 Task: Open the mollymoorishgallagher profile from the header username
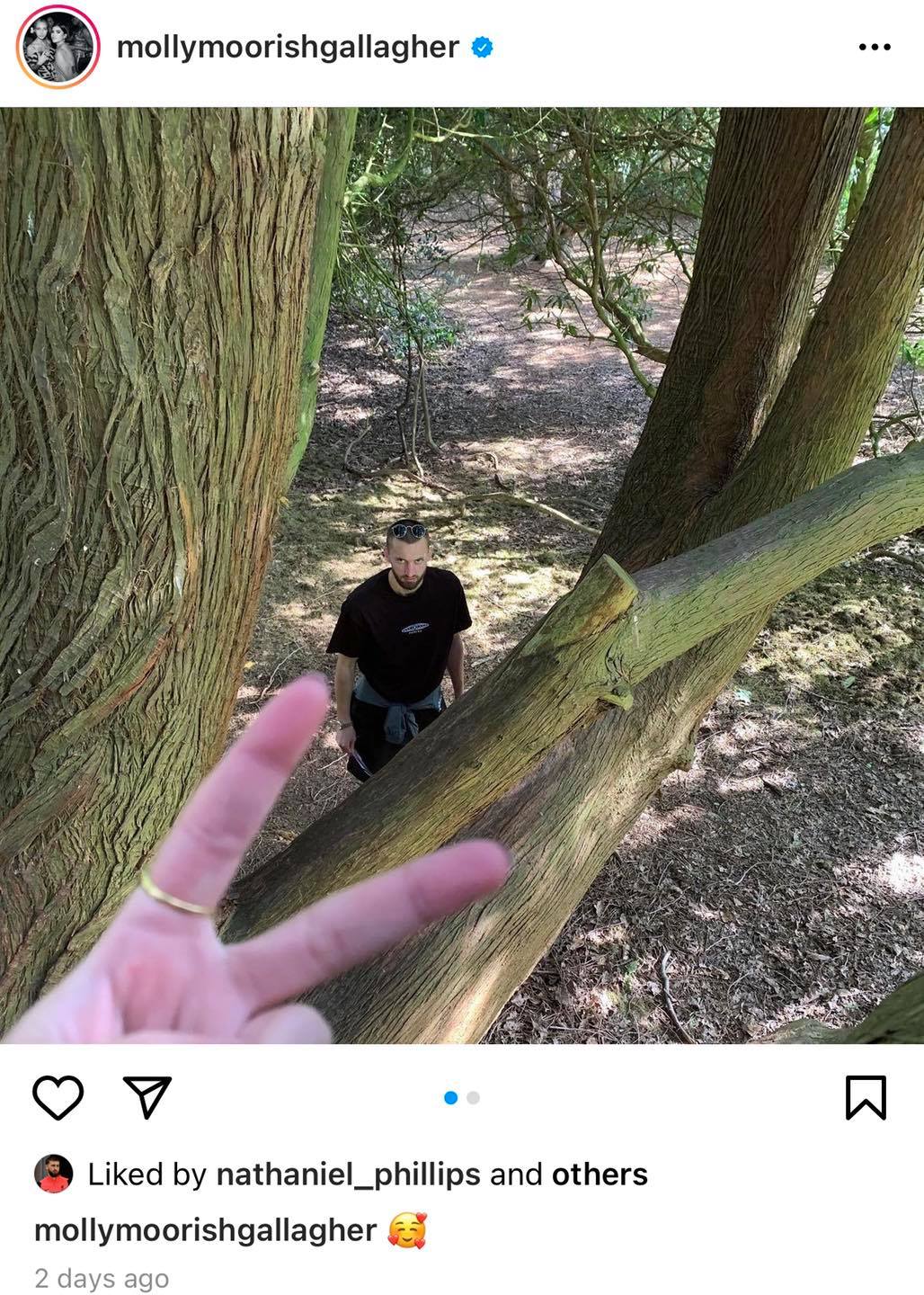[x=288, y=47]
